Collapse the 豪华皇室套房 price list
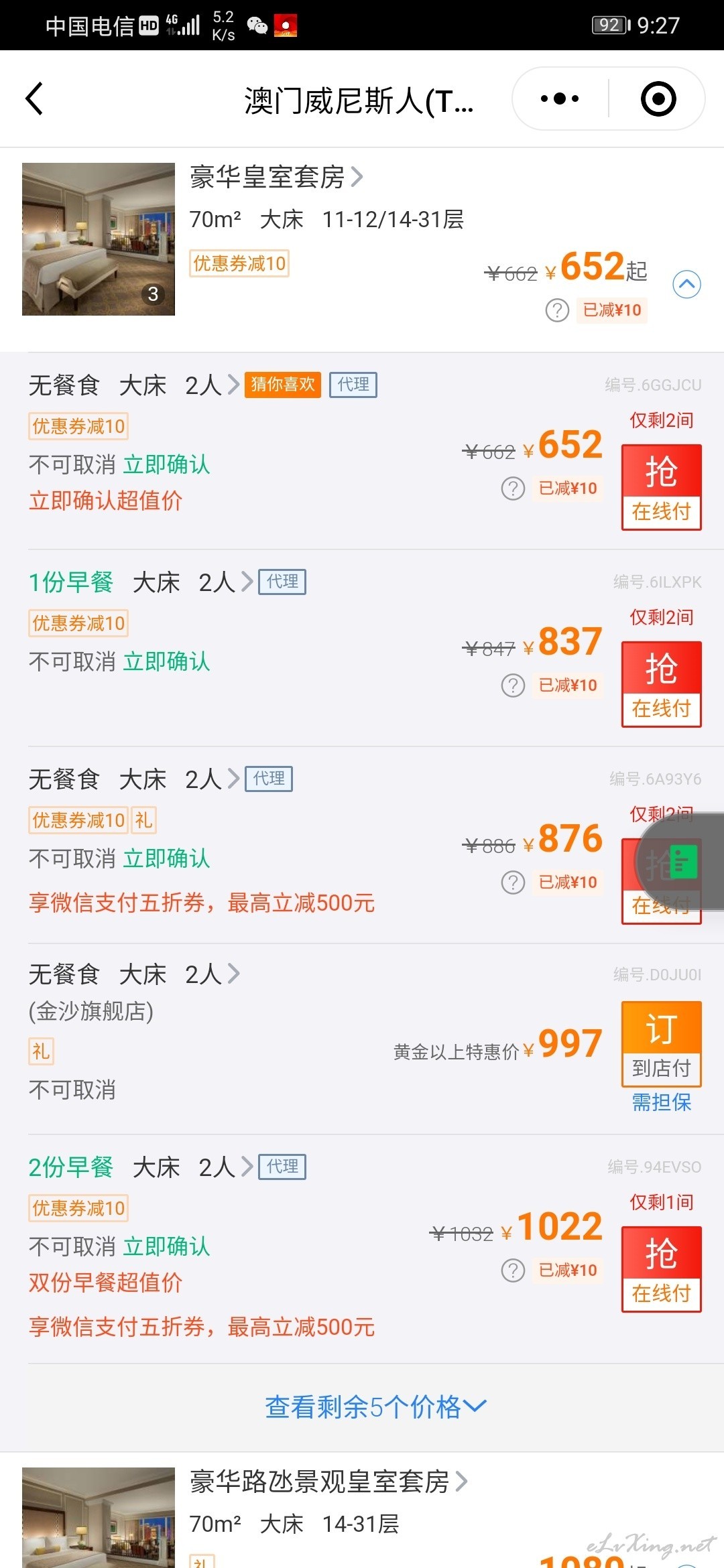724x1568 pixels. pyautogui.click(x=686, y=285)
